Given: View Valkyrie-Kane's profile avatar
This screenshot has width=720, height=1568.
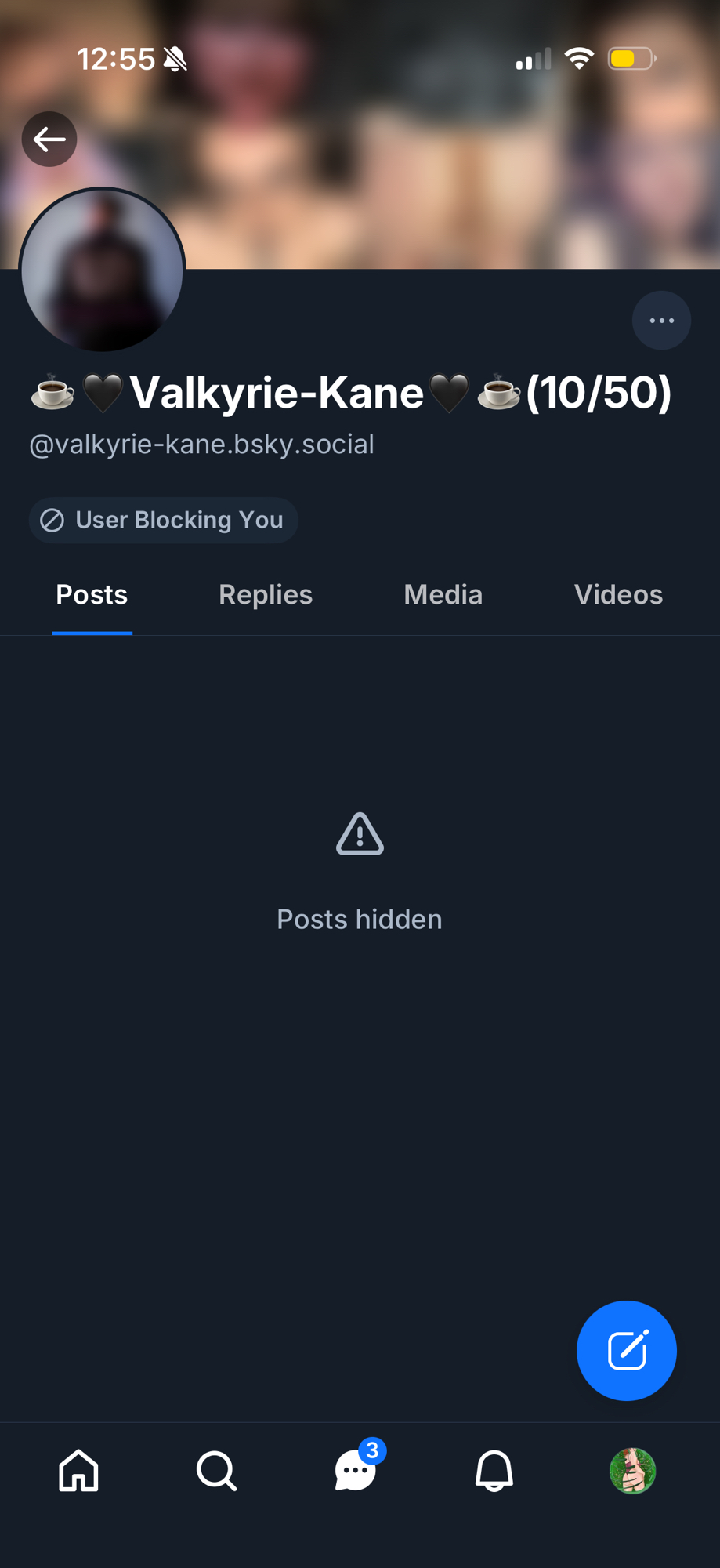Looking at the screenshot, I should (x=102, y=270).
